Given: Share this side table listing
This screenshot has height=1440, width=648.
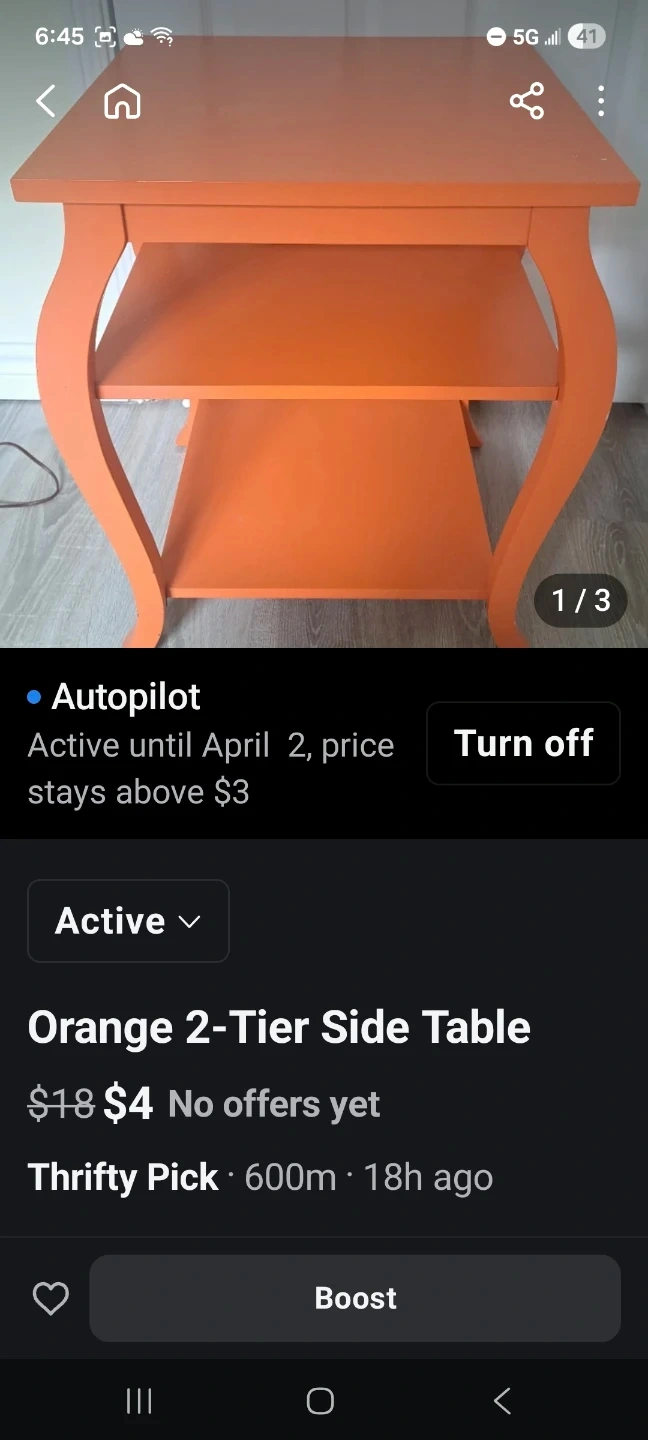Looking at the screenshot, I should 526,101.
